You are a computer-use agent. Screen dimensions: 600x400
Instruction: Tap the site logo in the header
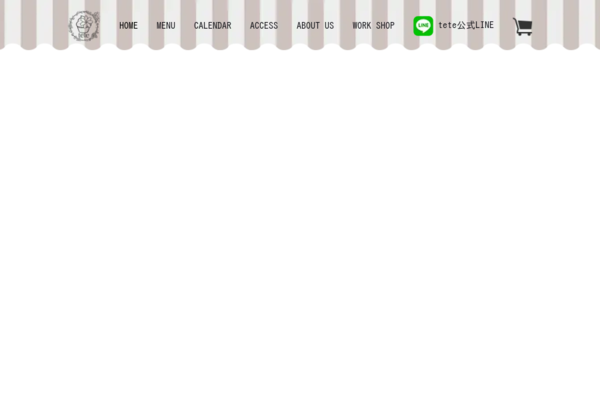click(84, 26)
